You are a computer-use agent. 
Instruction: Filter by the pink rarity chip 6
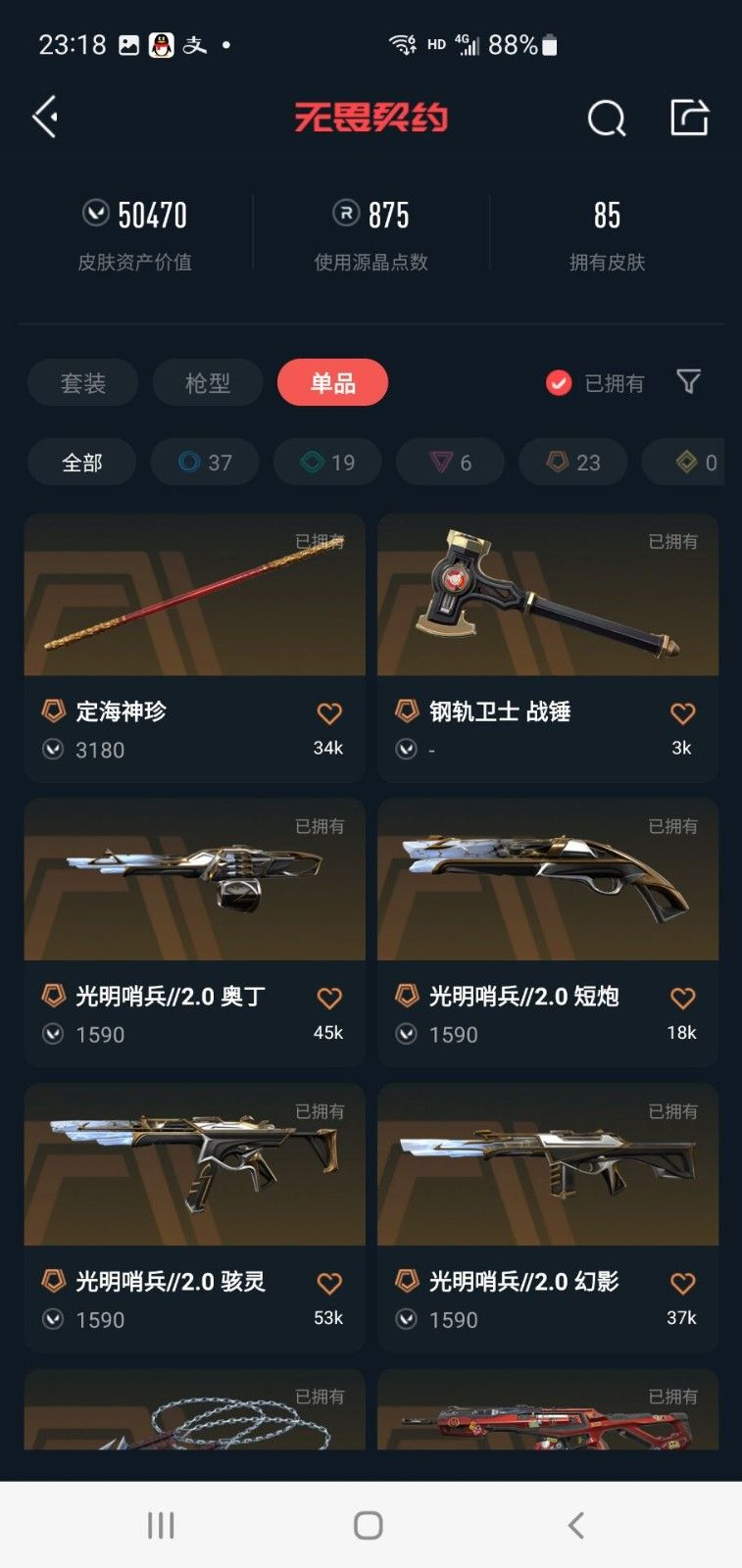click(450, 463)
